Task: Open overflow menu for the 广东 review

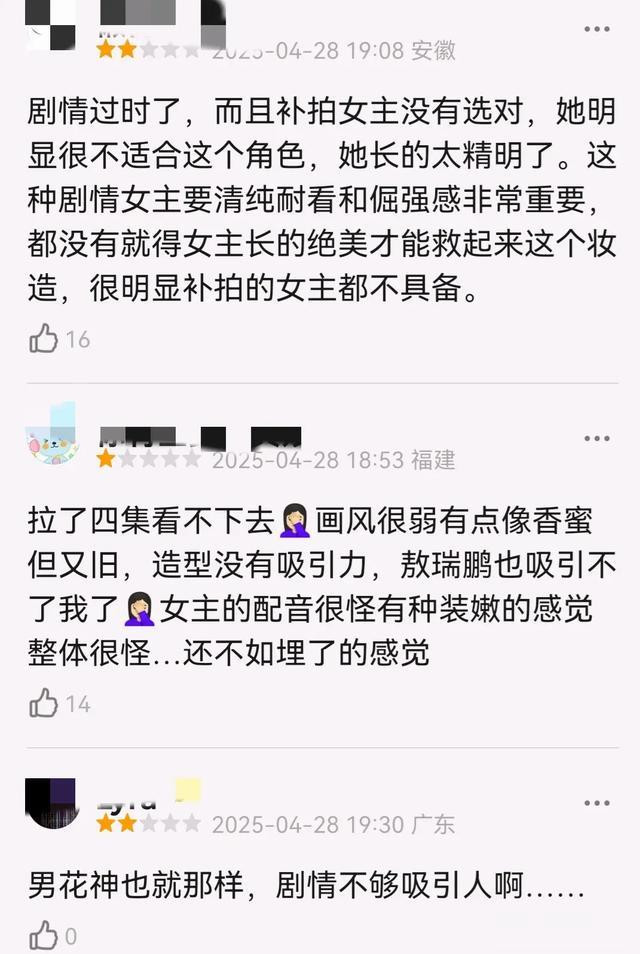Action: [597, 803]
